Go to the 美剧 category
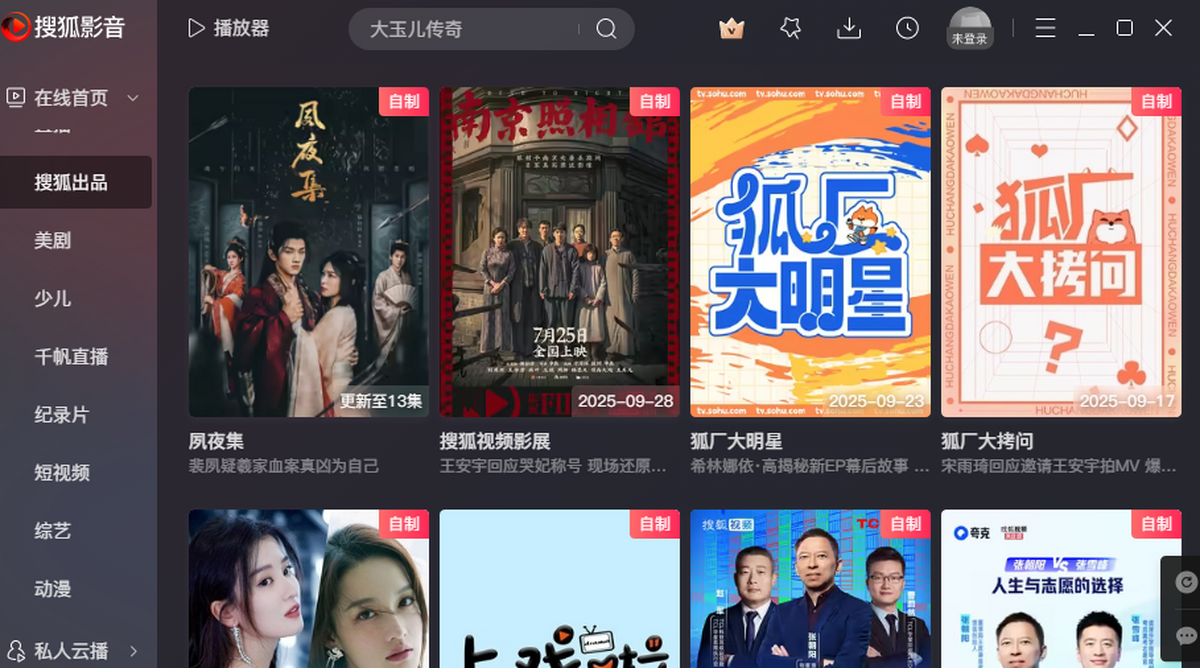This screenshot has height=668, width=1200. [x=53, y=241]
